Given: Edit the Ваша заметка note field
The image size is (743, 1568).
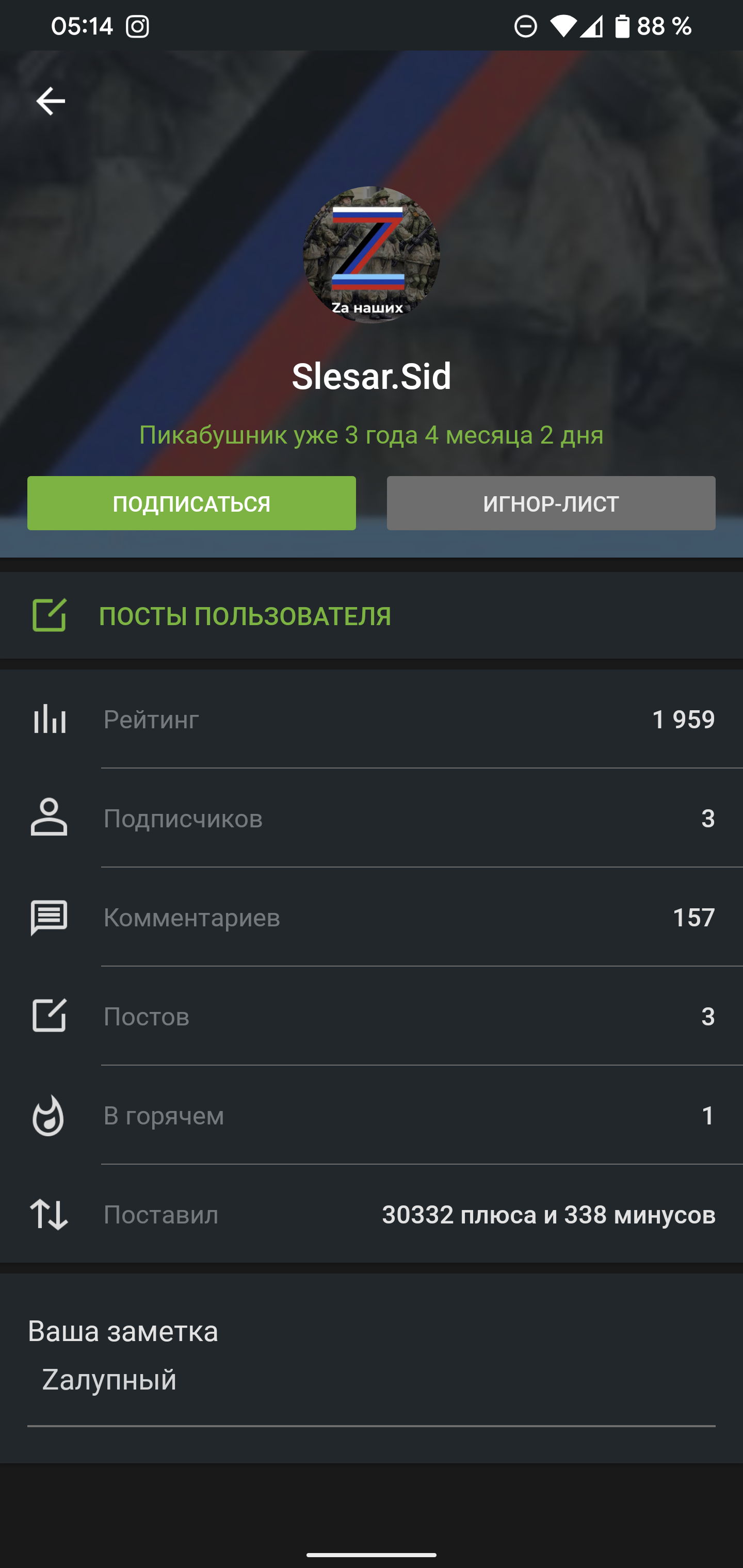Looking at the screenshot, I should 370,1380.
